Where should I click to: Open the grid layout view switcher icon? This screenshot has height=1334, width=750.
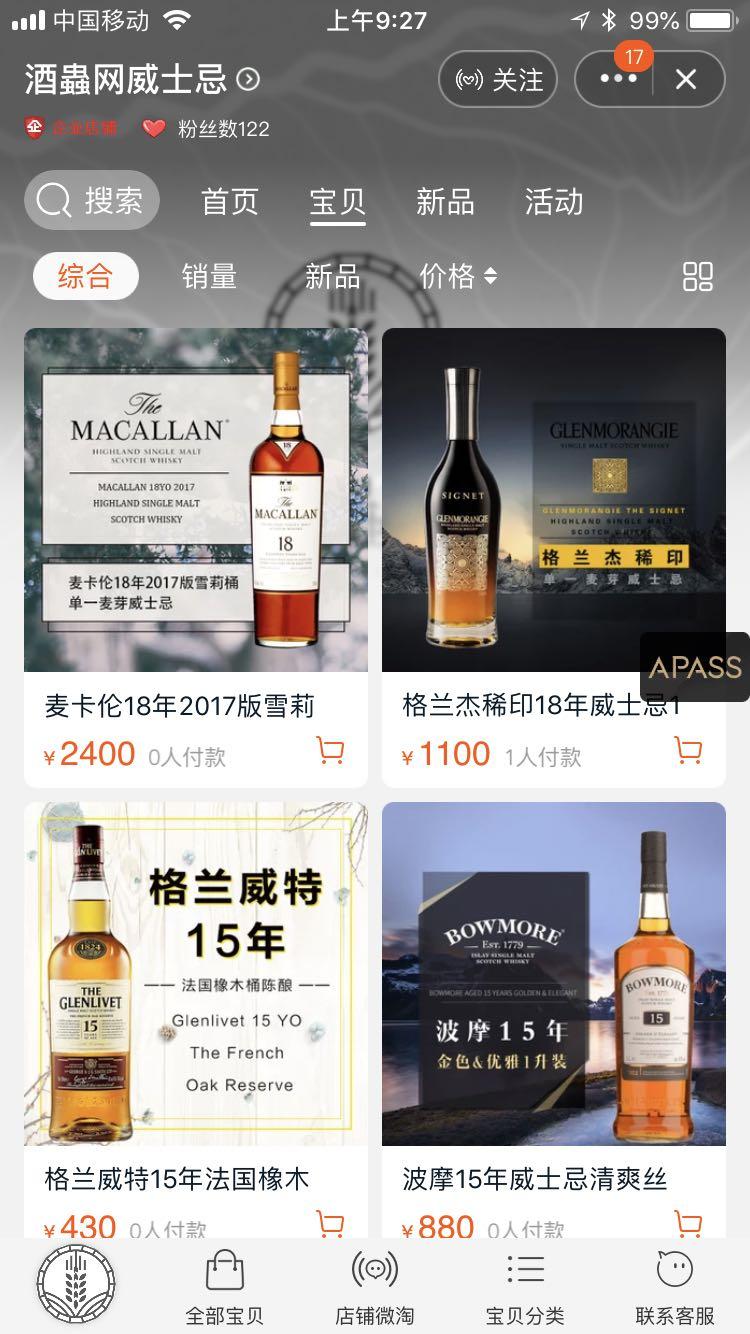(700, 276)
